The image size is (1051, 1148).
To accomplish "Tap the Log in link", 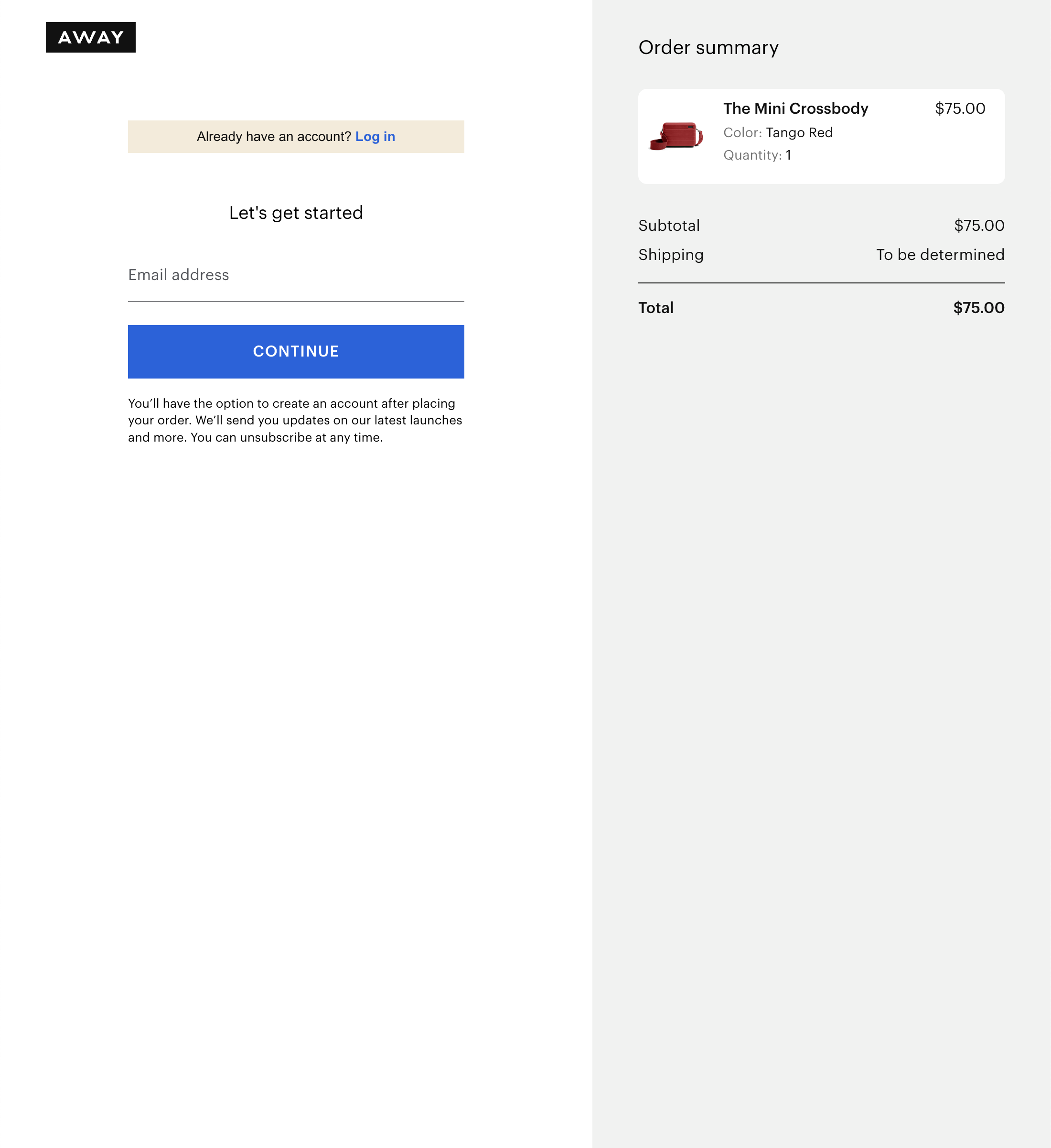I will click(375, 137).
